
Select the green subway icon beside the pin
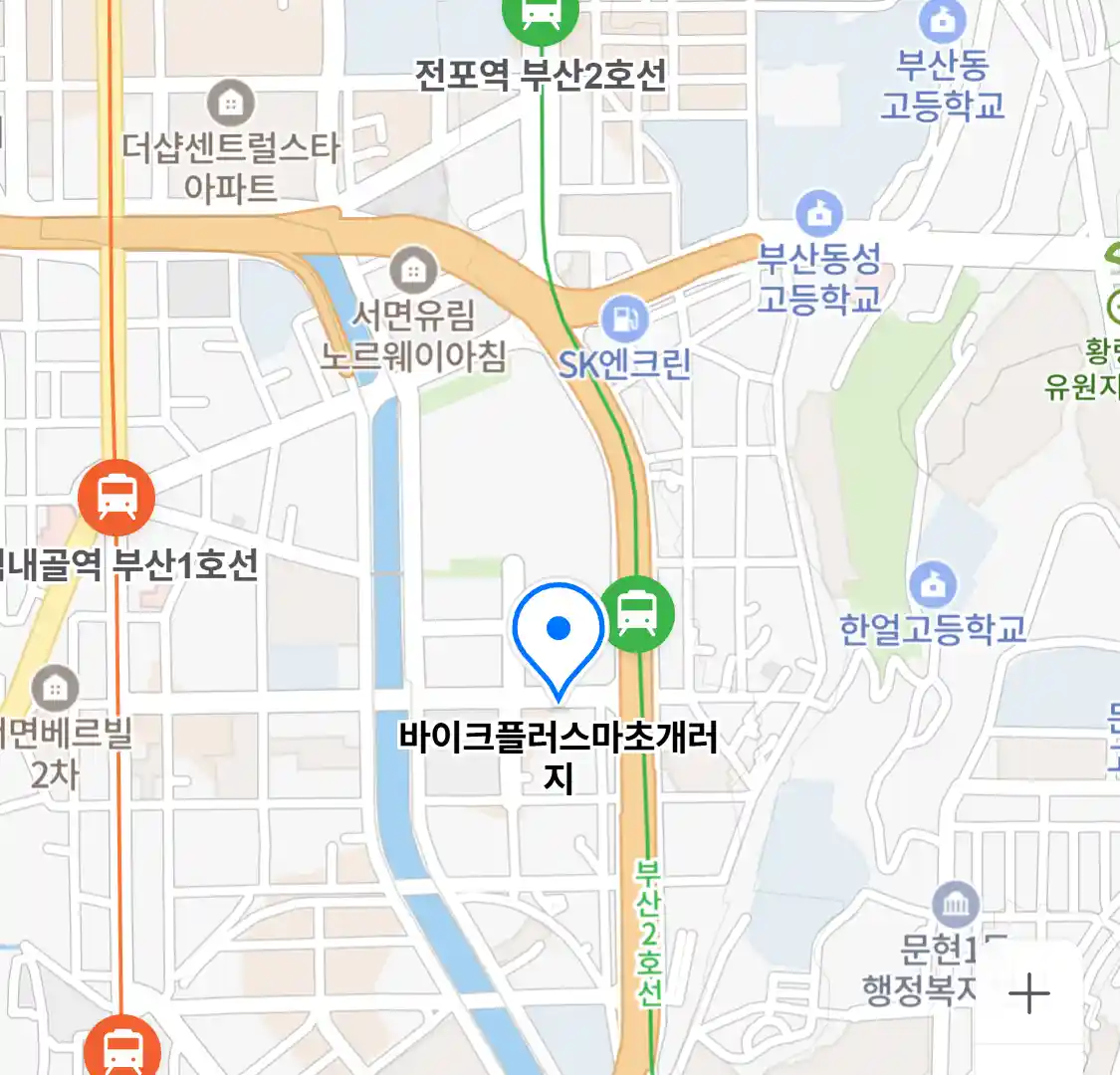(x=637, y=614)
